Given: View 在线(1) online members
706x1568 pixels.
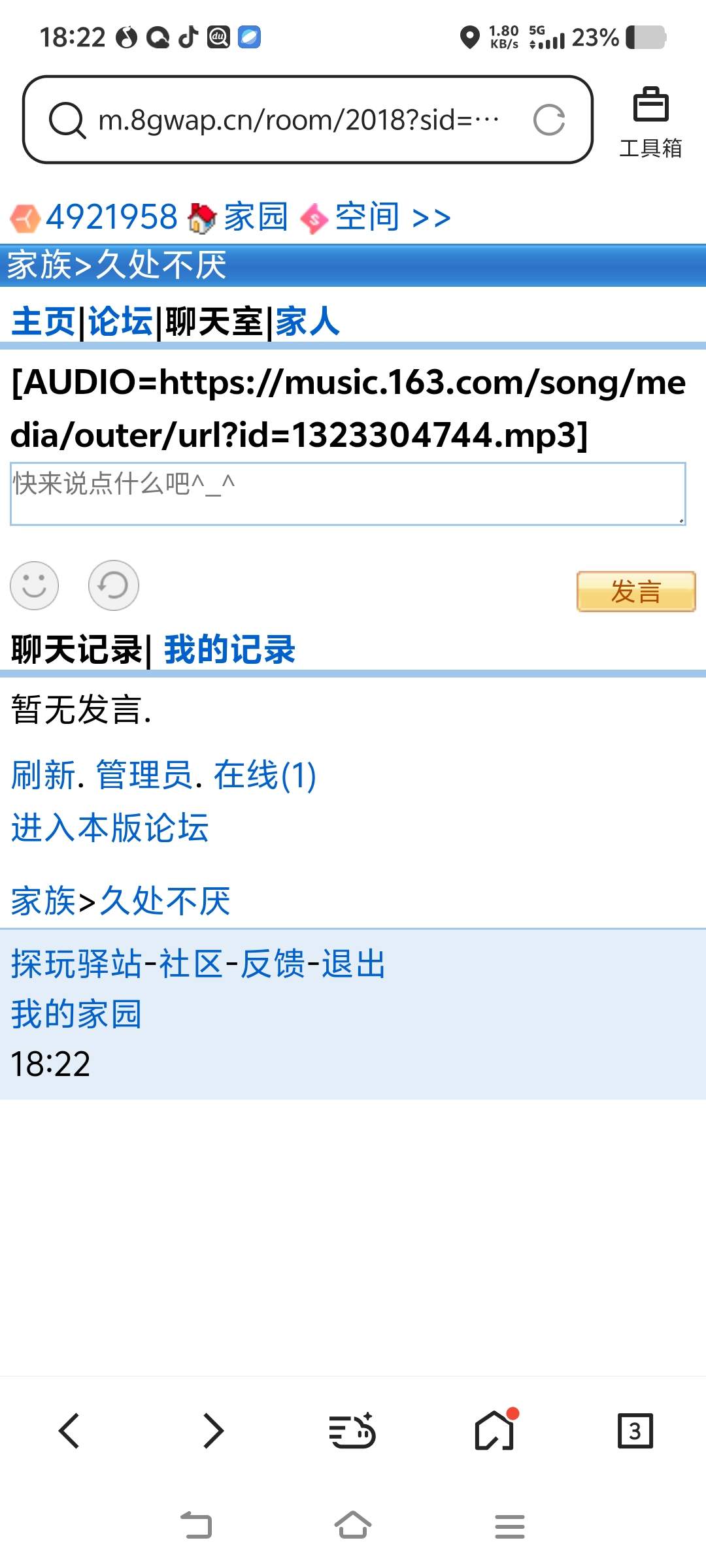Looking at the screenshot, I should tap(265, 776).
